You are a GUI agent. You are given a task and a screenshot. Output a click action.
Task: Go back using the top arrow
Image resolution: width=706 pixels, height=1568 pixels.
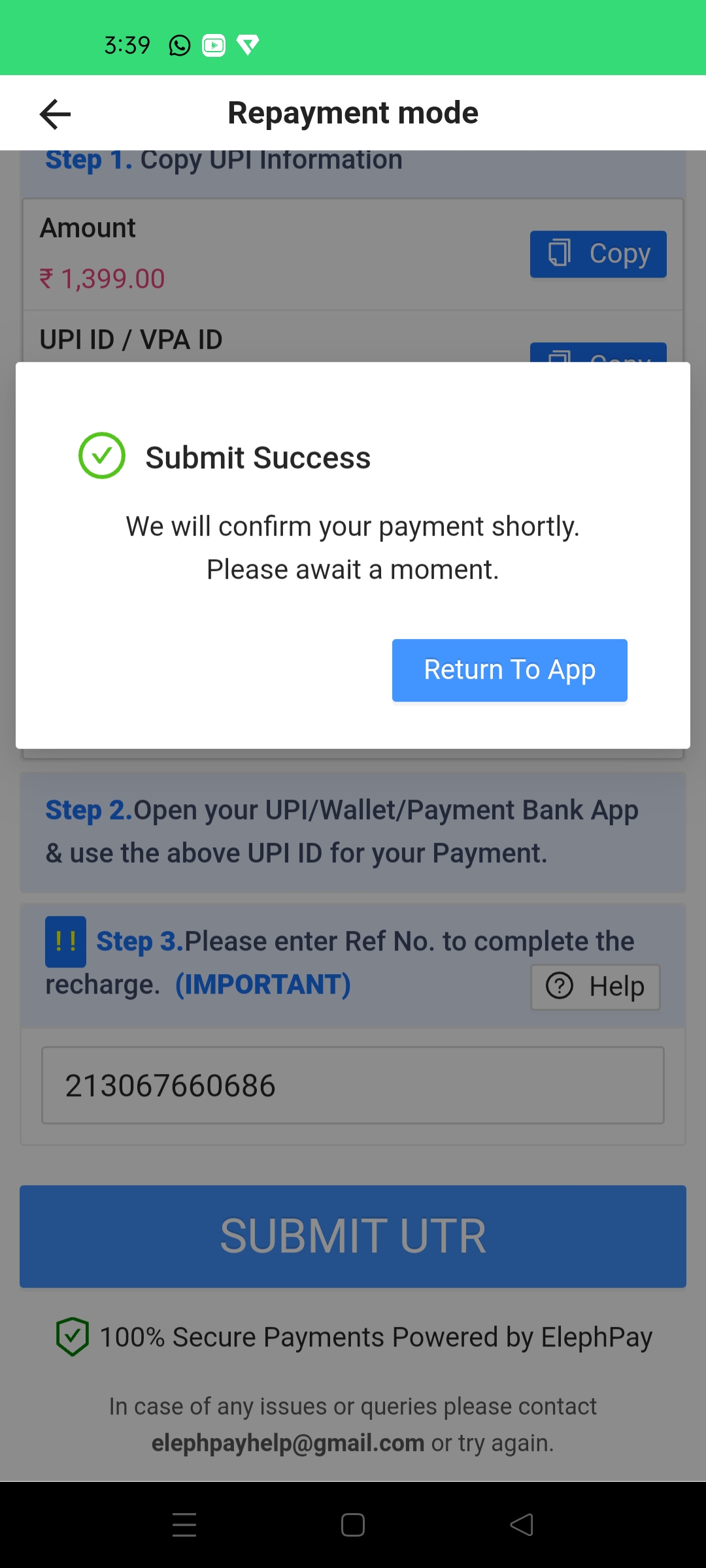55,114
